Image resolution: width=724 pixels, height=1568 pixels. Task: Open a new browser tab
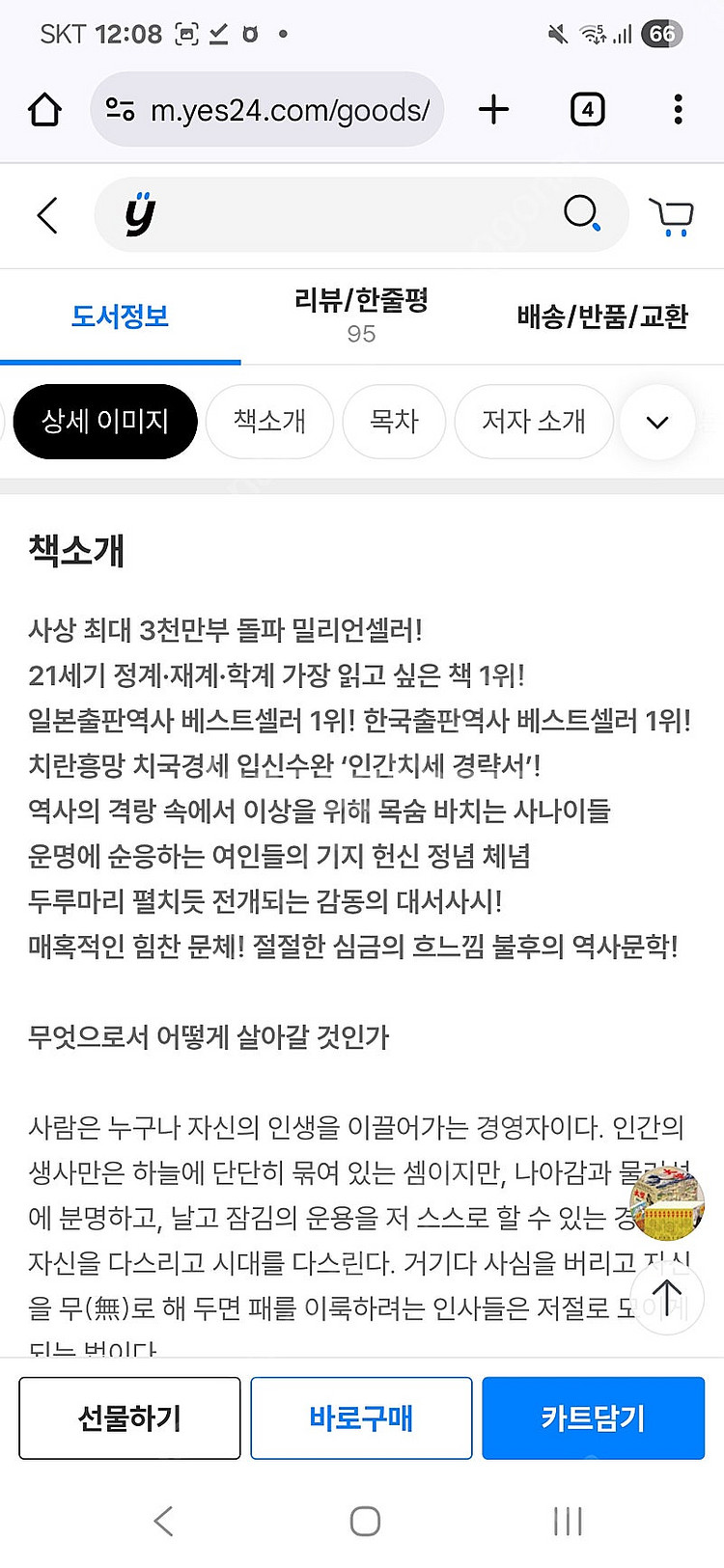pyautogui.click(x=493, y=110)
